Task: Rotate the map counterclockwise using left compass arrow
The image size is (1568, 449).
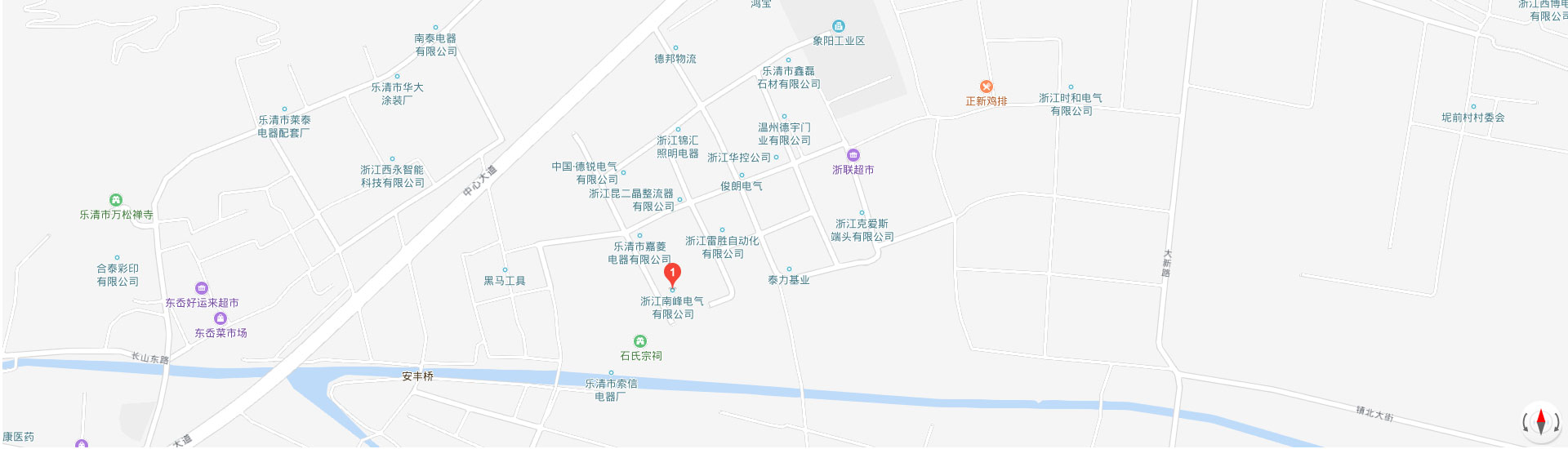Action: [1525, 423]
